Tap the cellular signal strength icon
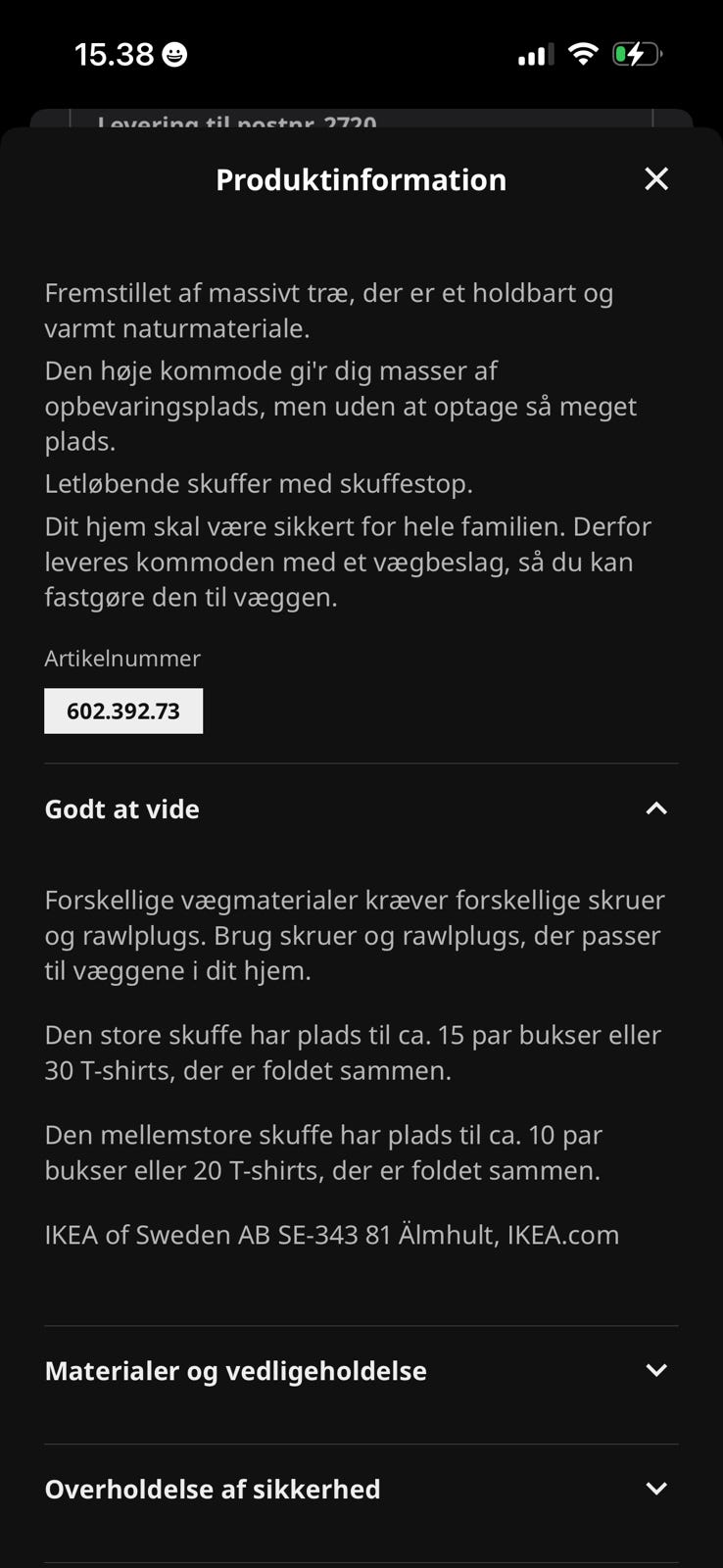Screen dimensions: 723x1568 [x=532, y=54]
